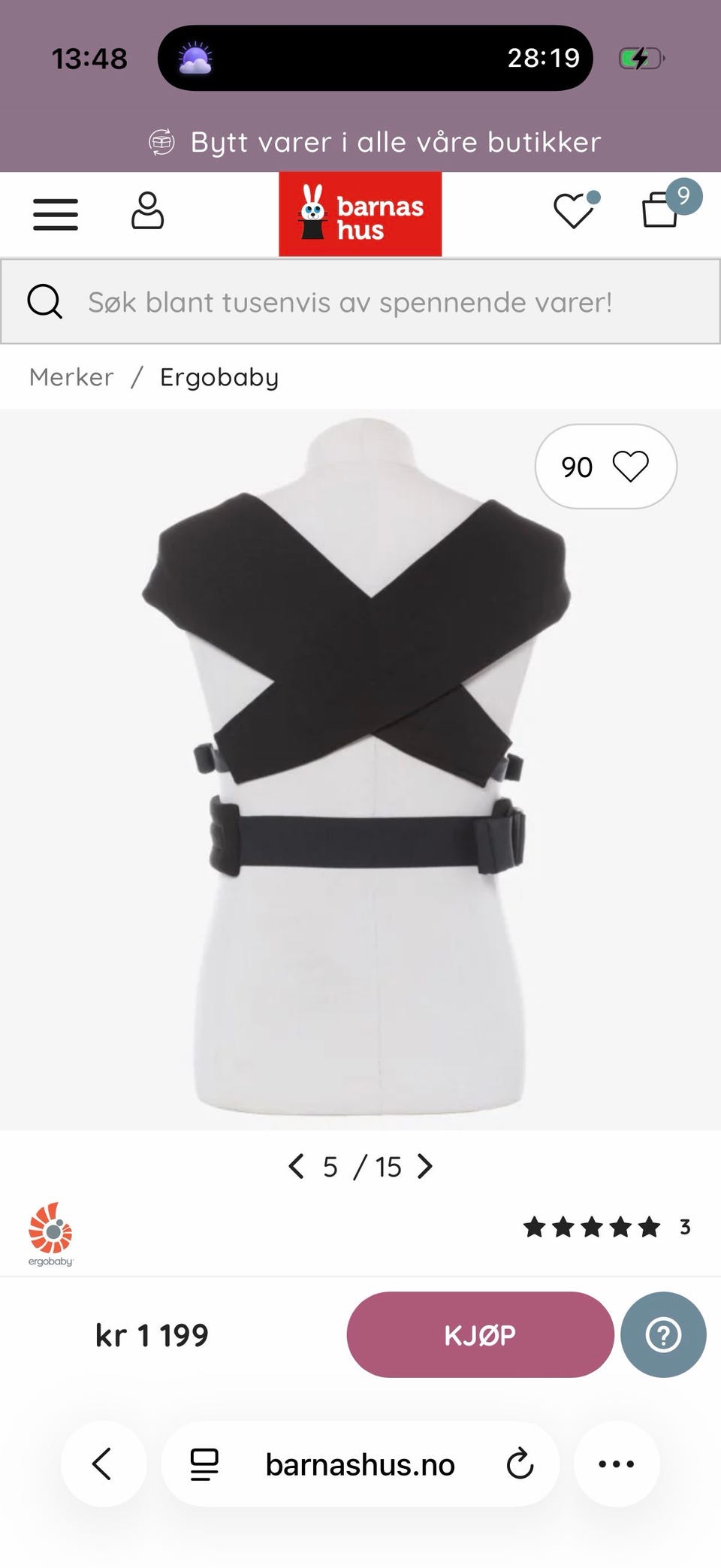Tap the product search field
The width and height of the screenshot is (721, 1568).
360,301
